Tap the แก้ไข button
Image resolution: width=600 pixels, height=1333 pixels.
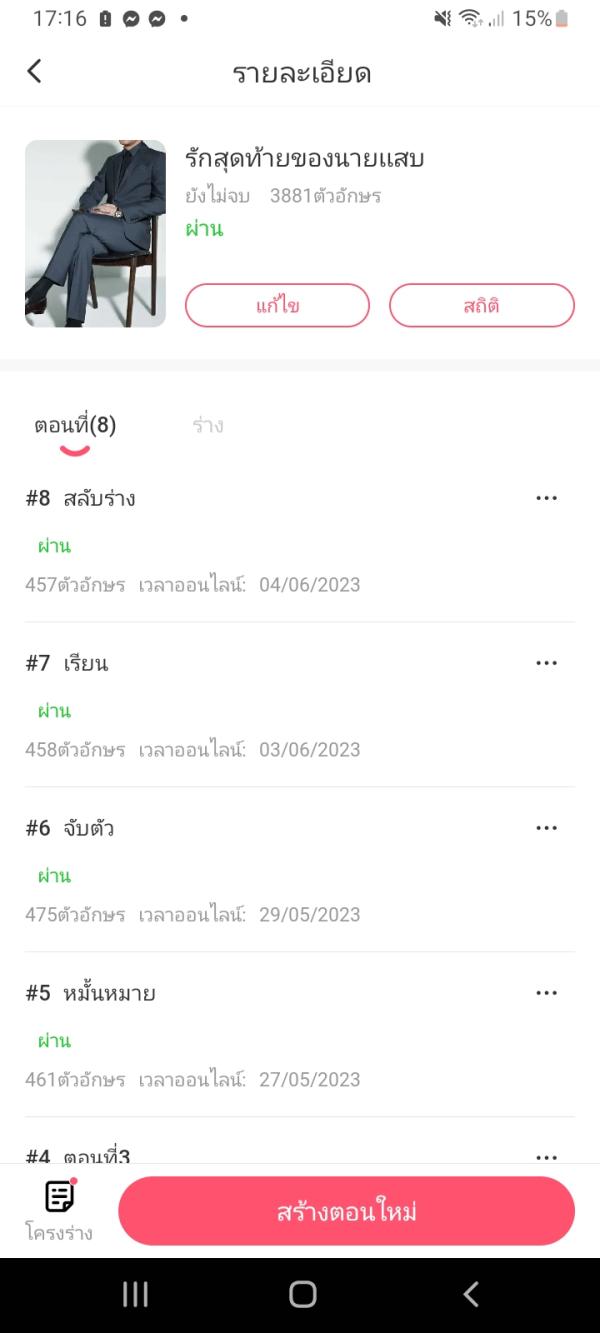click(277, 305)
